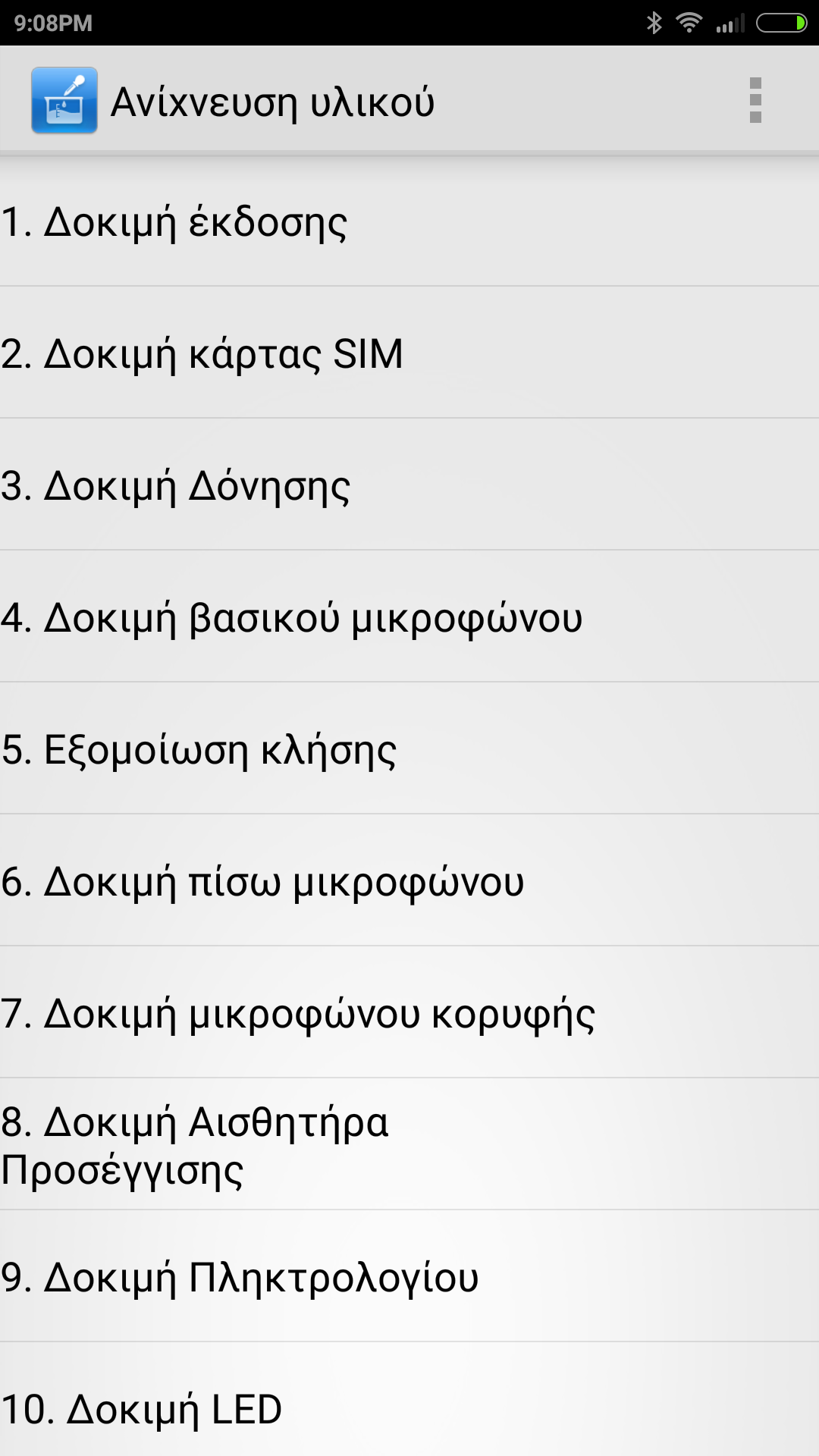
Task: Select Δοκιμή μικροφώνου κορυφής
Action: [409, 1013]
